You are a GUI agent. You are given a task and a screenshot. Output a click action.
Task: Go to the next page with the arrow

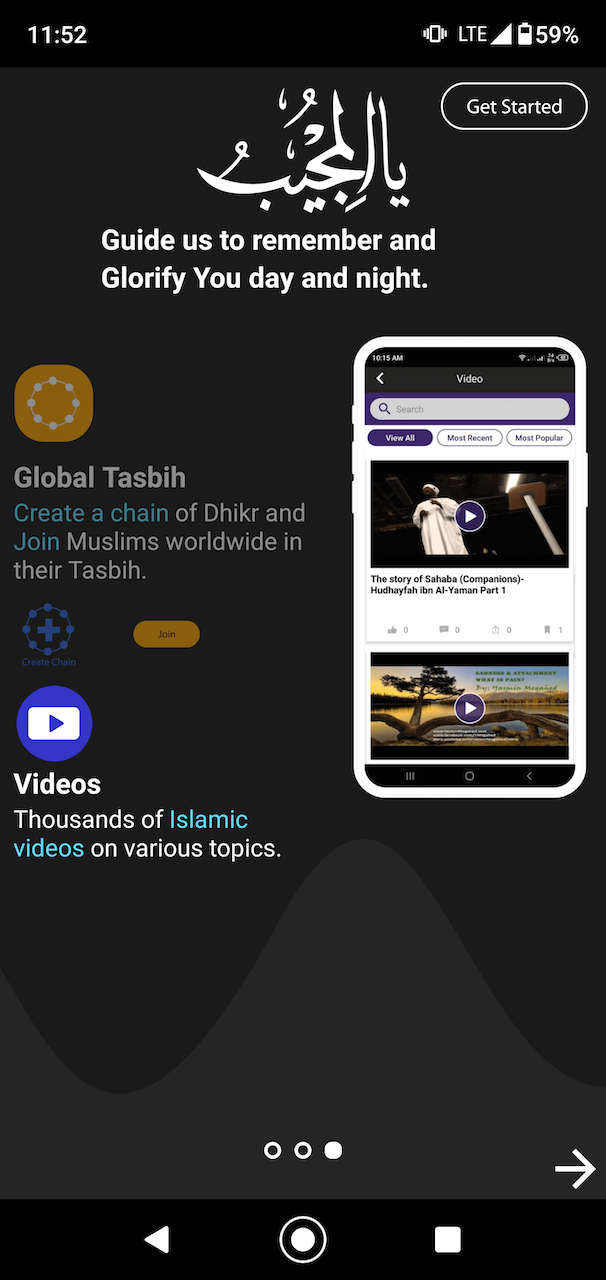[575, 1168]
